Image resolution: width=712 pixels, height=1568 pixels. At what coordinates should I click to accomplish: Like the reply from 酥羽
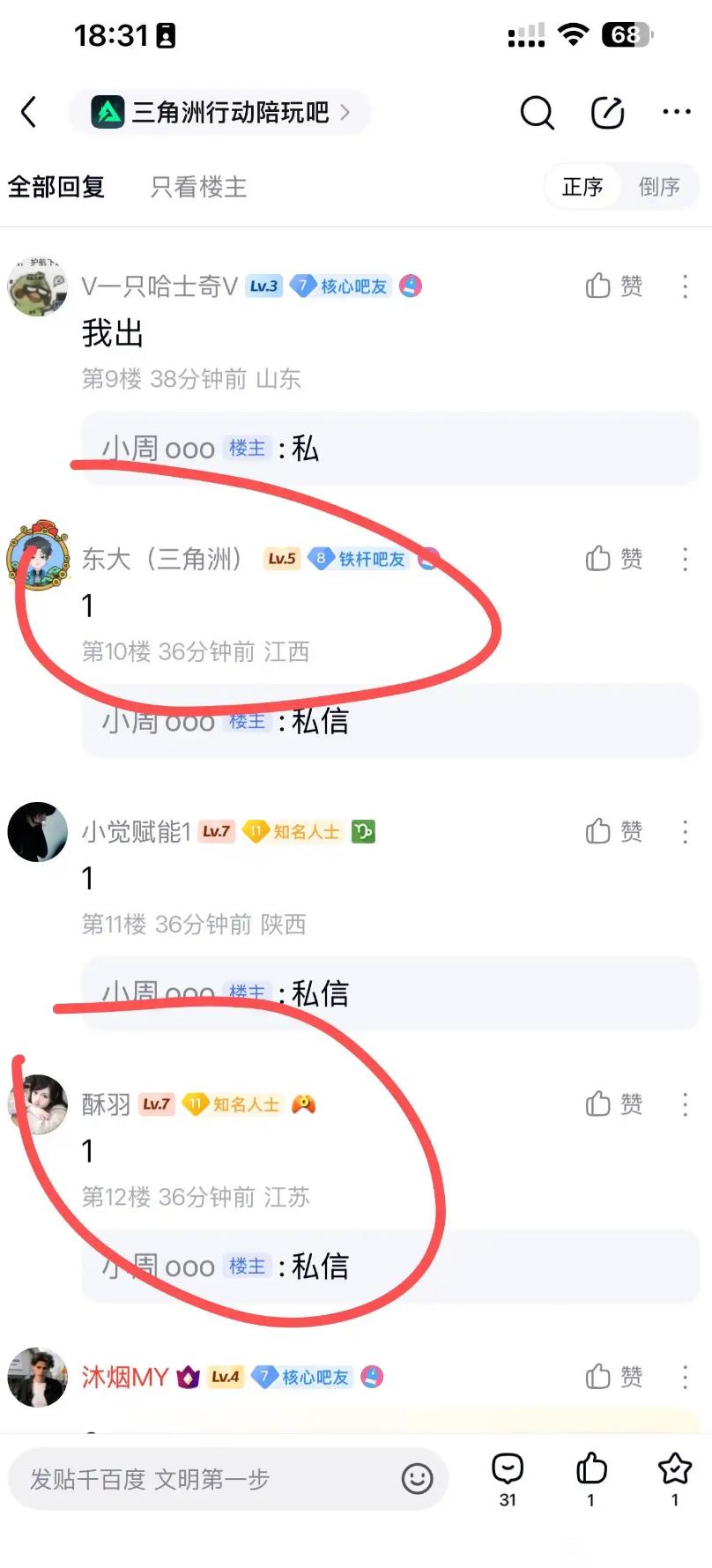coord(614,1104)
